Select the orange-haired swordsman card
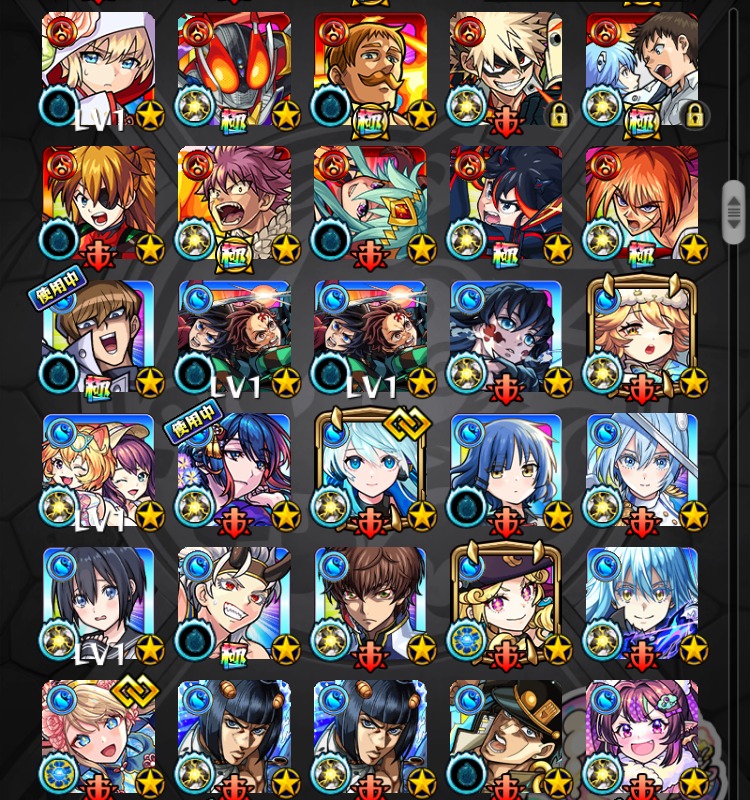Screen dimensions: 750x800 tap(642, 205)
